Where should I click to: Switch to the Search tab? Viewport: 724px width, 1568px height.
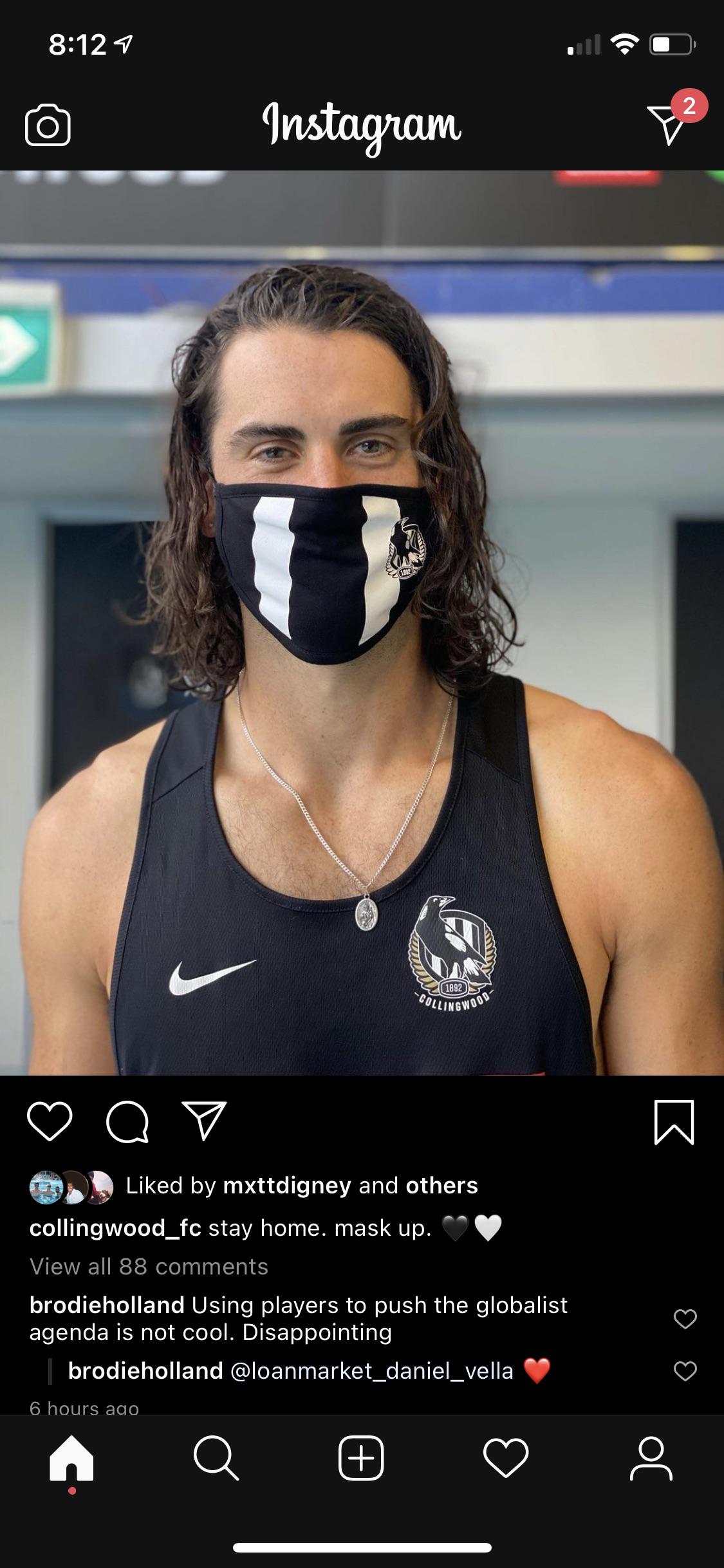[216, 1458]
